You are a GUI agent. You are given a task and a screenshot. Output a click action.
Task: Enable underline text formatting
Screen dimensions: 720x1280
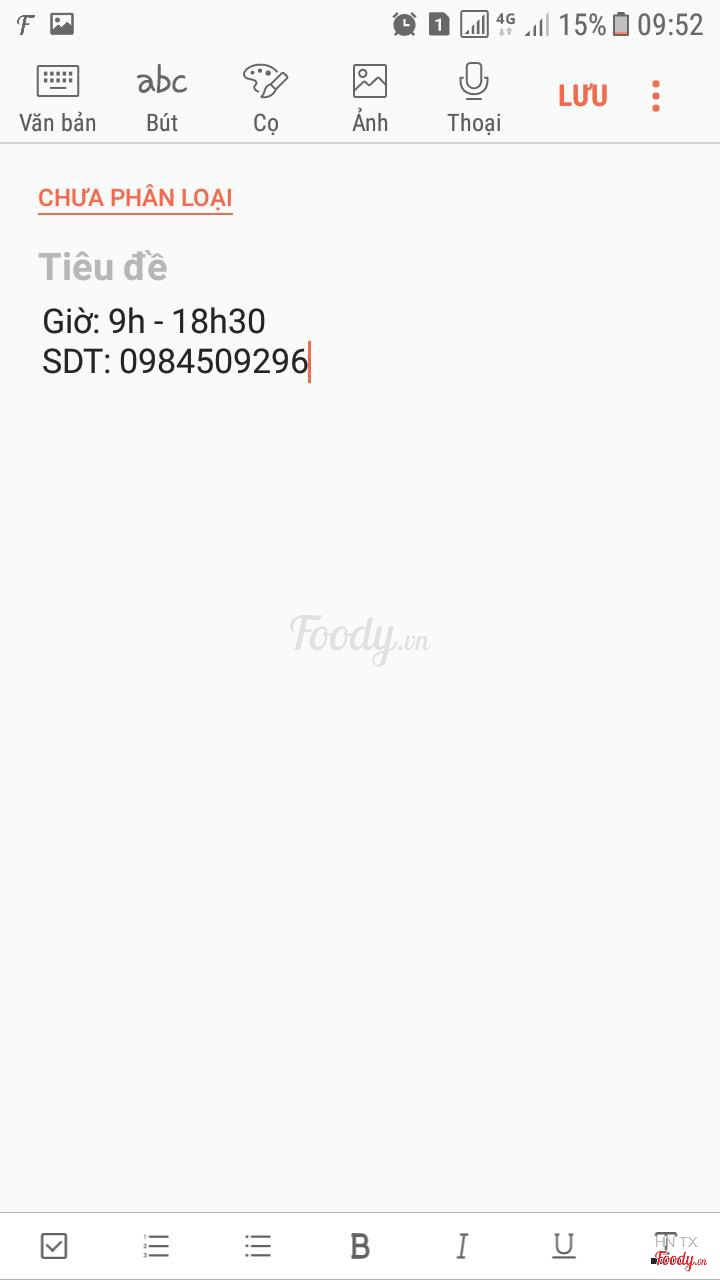pyautogui.click(x=564, y=1245)
